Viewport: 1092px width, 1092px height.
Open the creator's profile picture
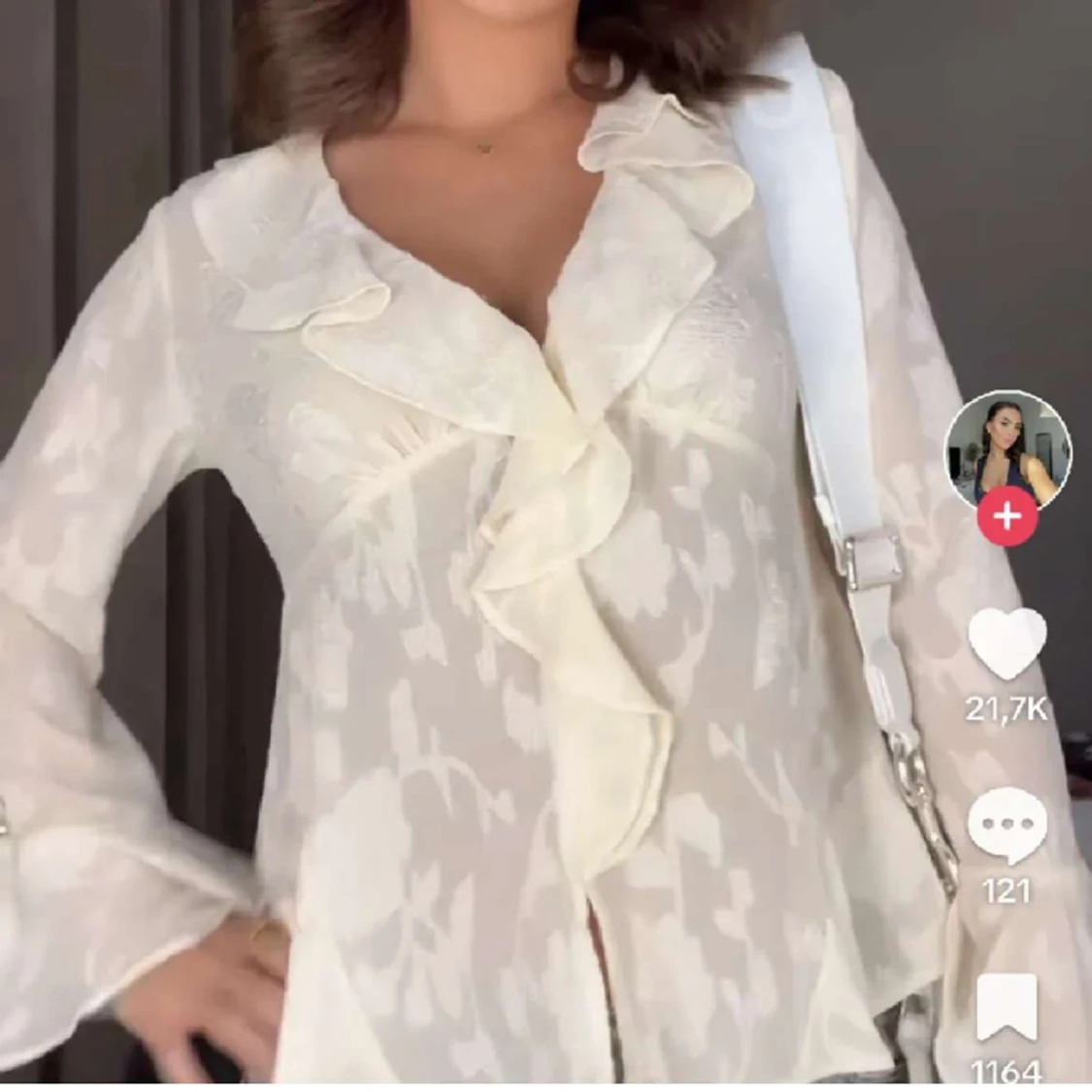[1008, 449]
